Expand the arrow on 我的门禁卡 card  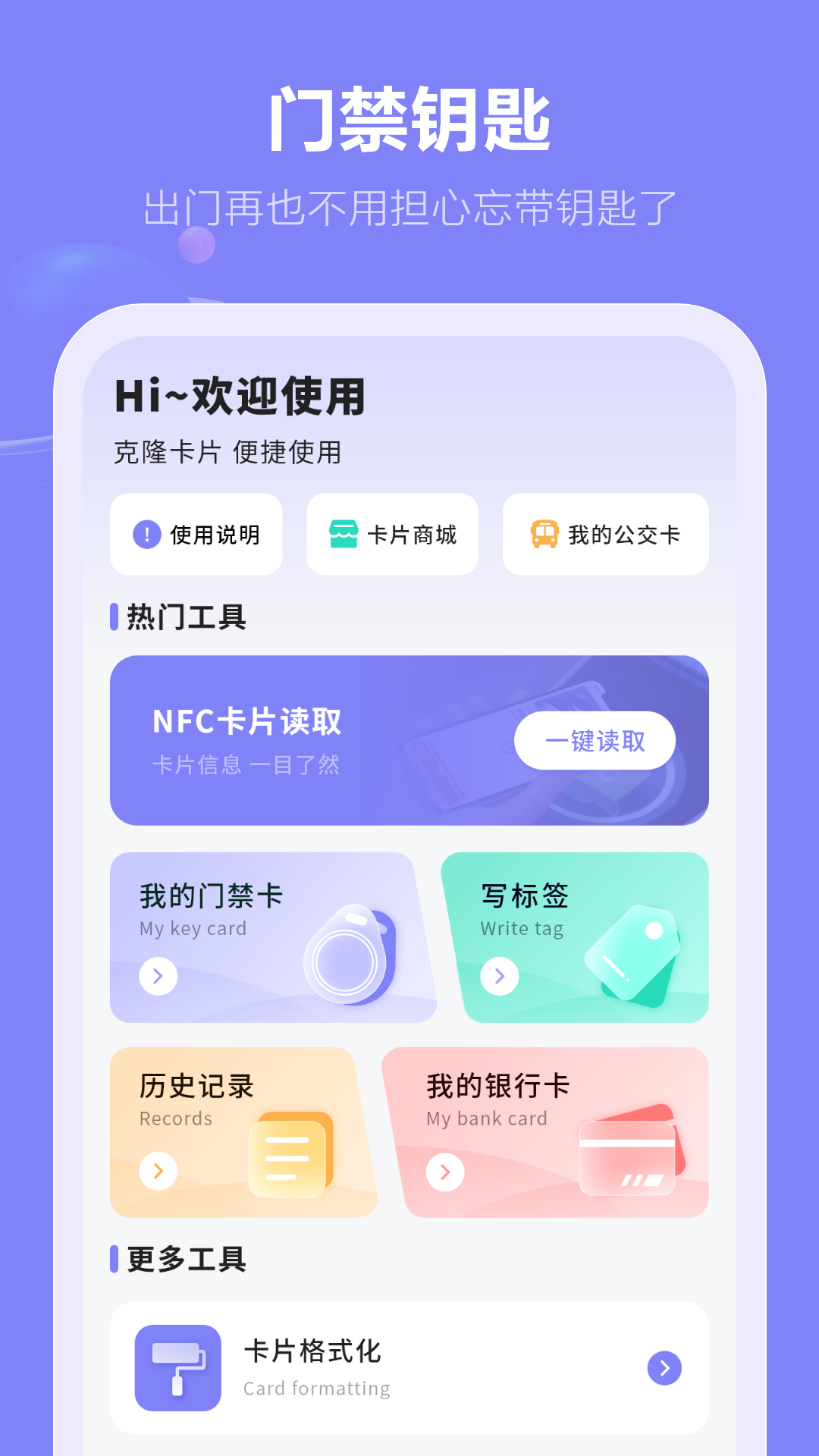(x=158, y=977)
